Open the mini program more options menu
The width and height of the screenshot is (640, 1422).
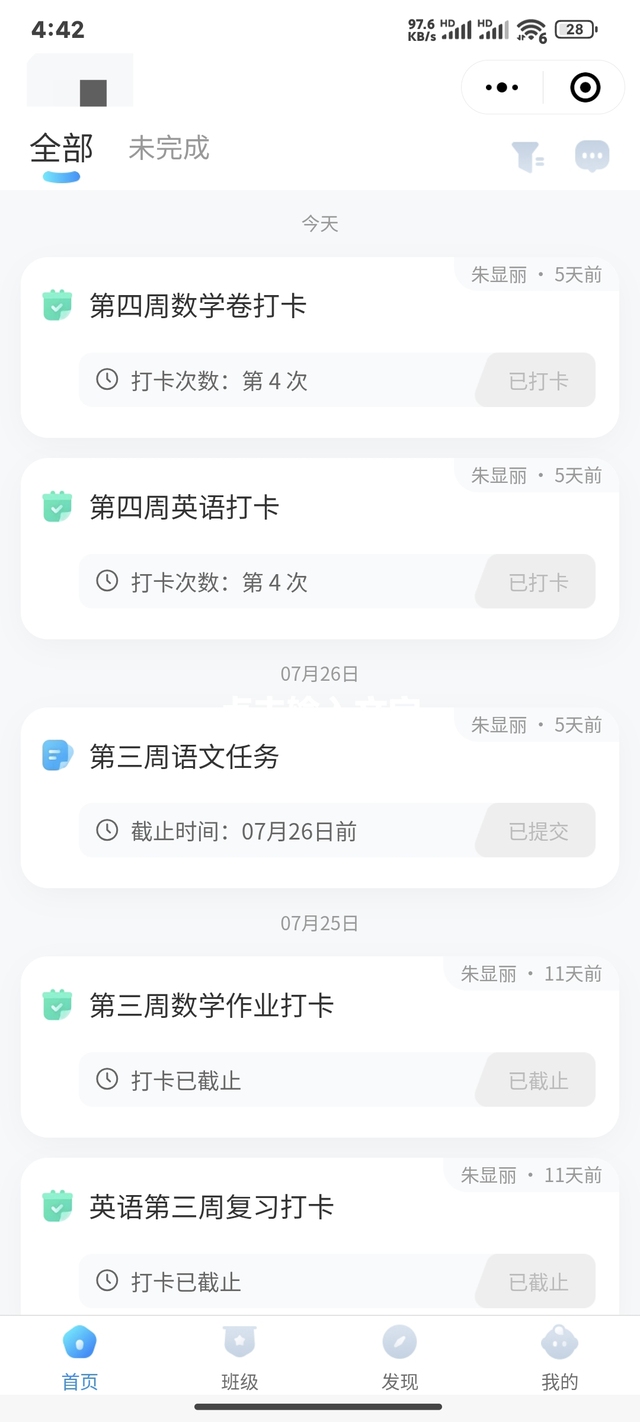502,88
